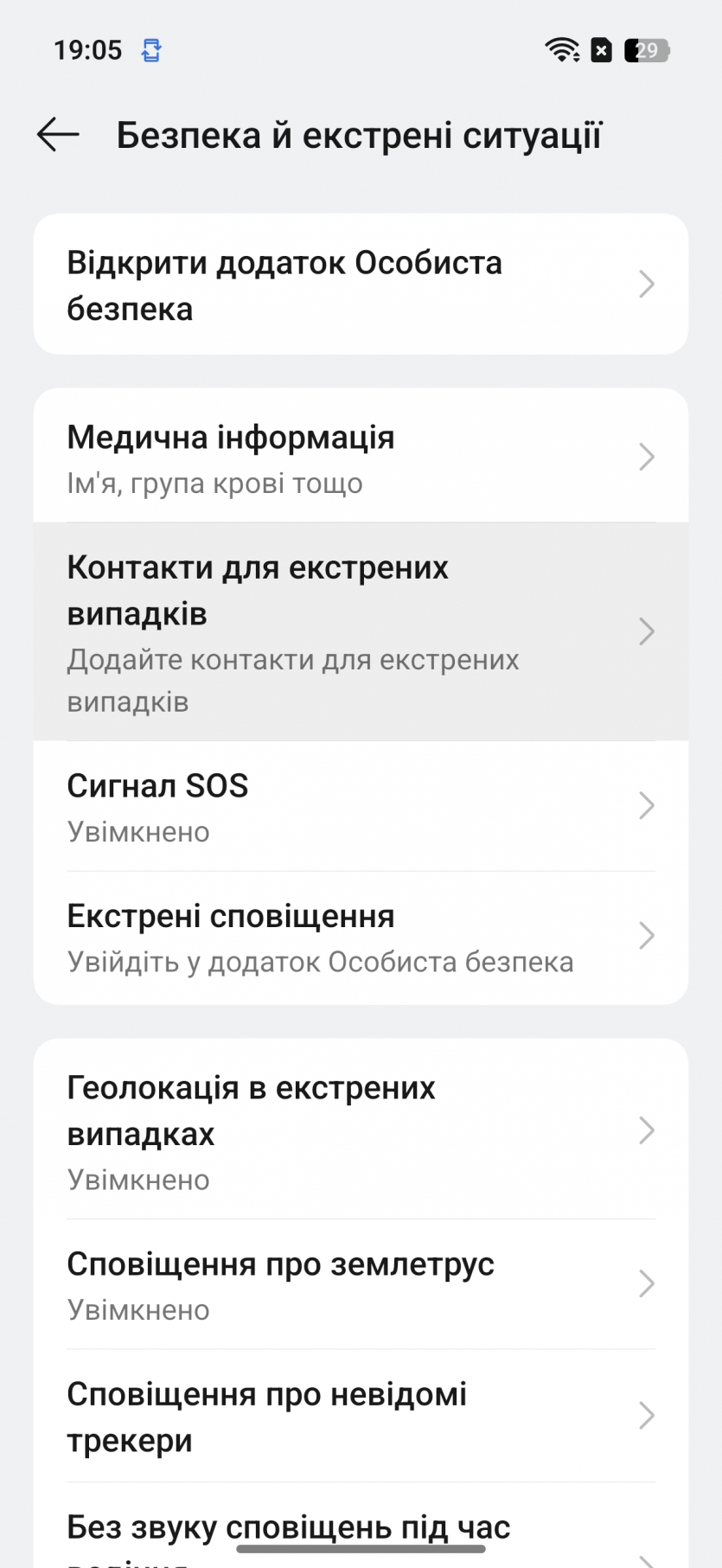Open Медична інформація settings
This screenshot has height=1568, width=722.
pos(361,458)
